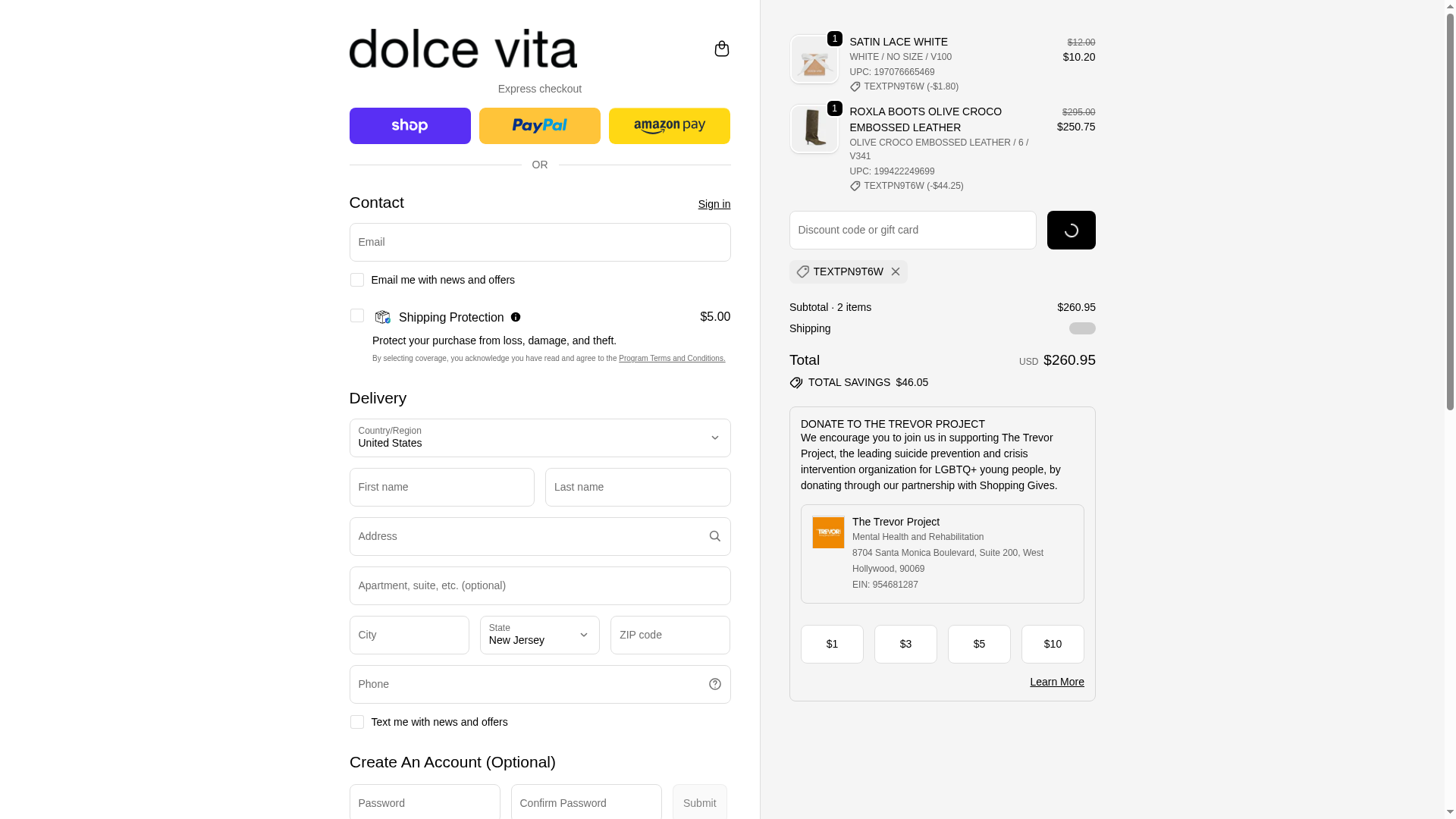Donate $5 to The Trevor Project
The width and height of the screenshot is (1456, 819).
click(x=978, y=644)
